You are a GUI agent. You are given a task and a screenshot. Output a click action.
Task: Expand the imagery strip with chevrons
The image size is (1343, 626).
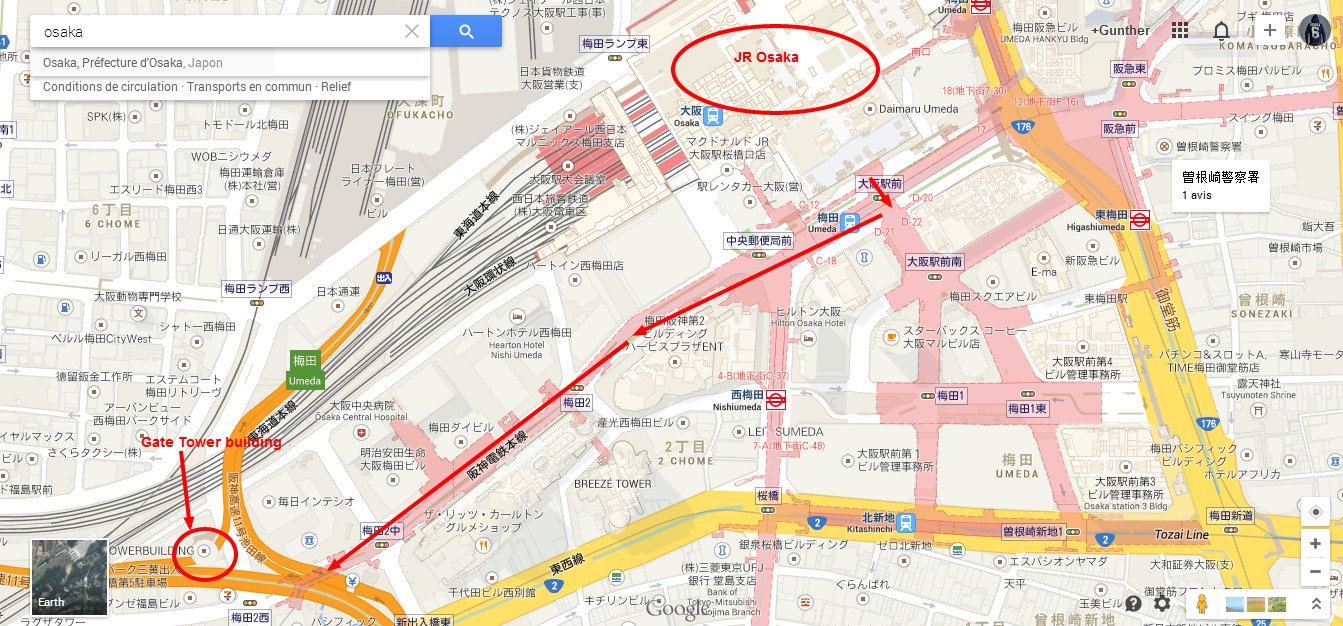point(1316,604)
